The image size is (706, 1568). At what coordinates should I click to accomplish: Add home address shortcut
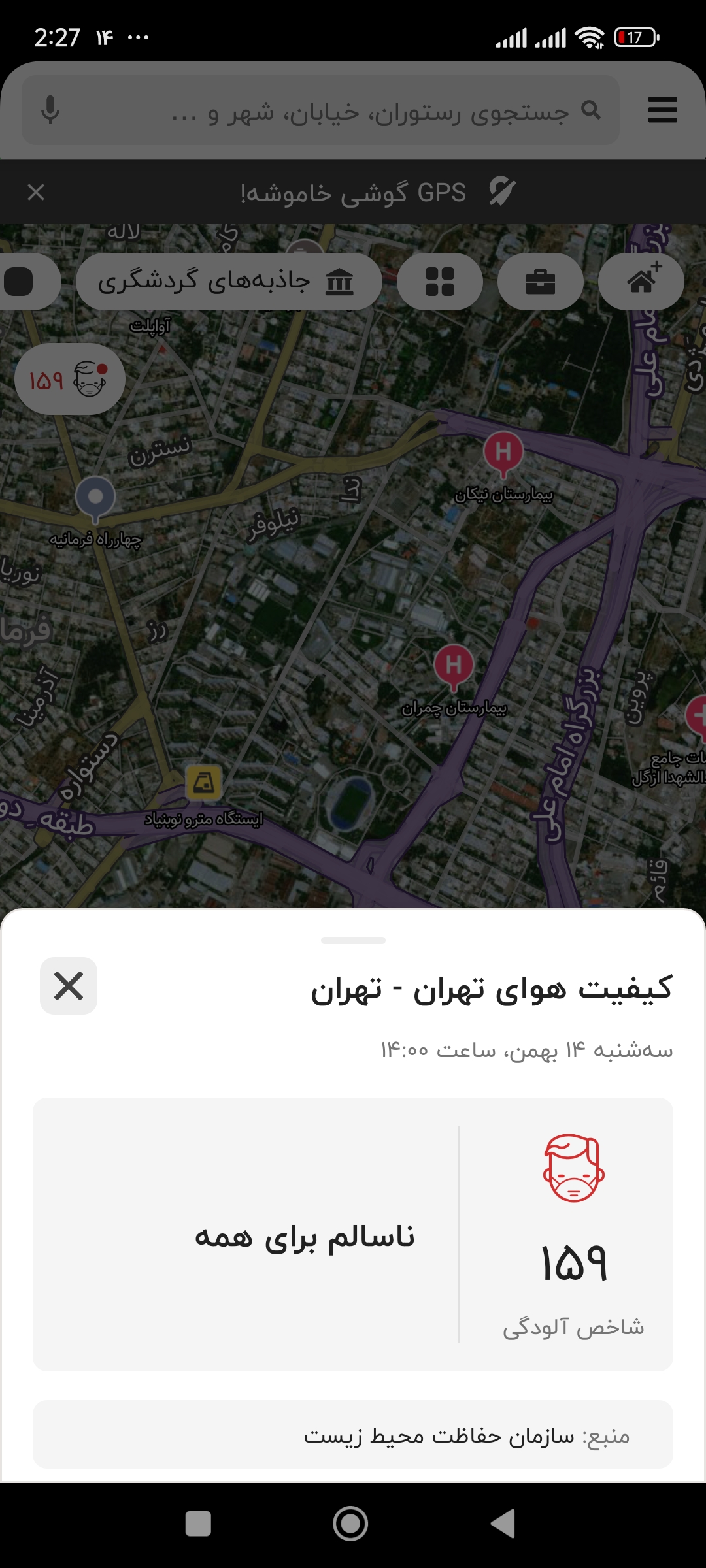641,282
